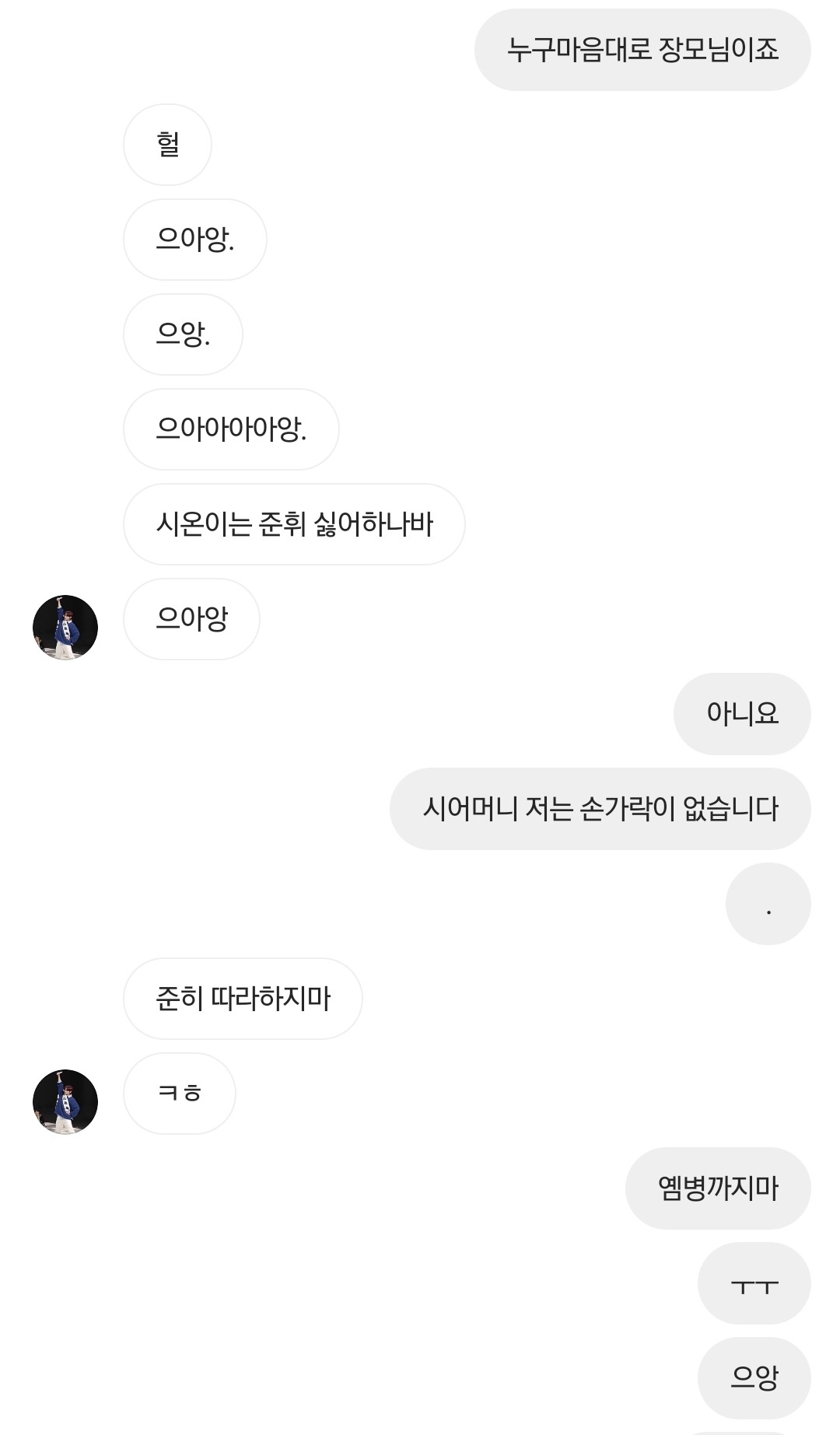Select the '으아아아아앙.' message bubble
The height and width of the screenshot is (1435, 840).
pos(230,430)
